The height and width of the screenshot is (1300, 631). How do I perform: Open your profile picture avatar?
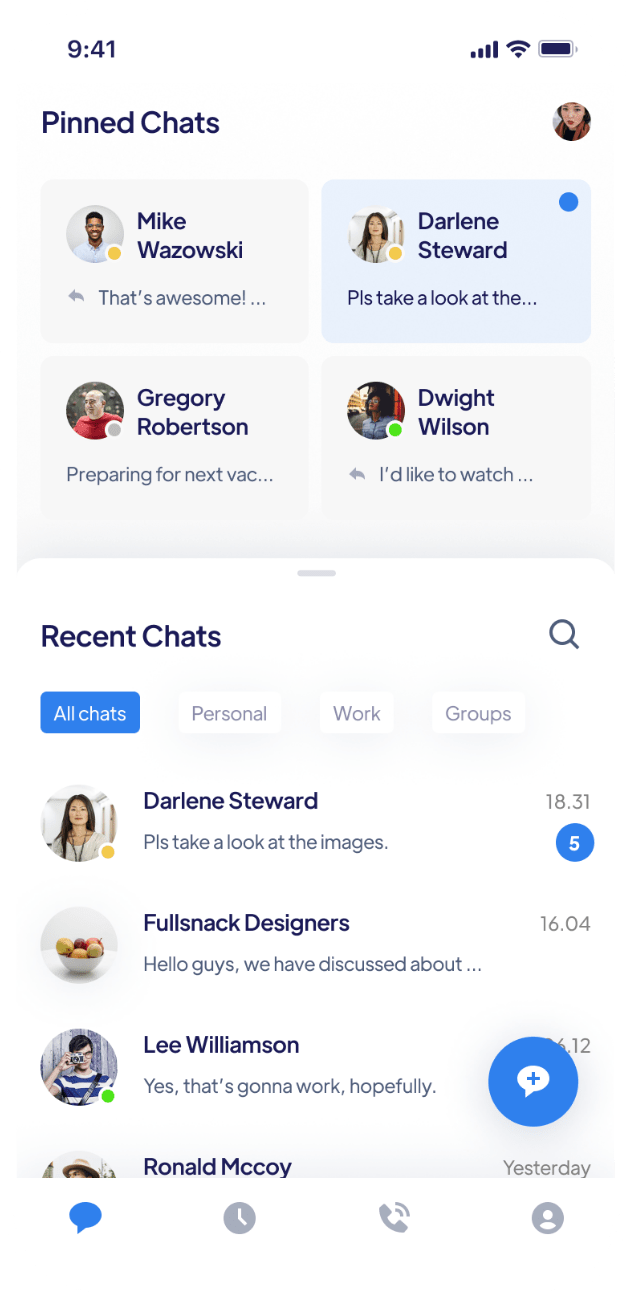coord(572,122)
